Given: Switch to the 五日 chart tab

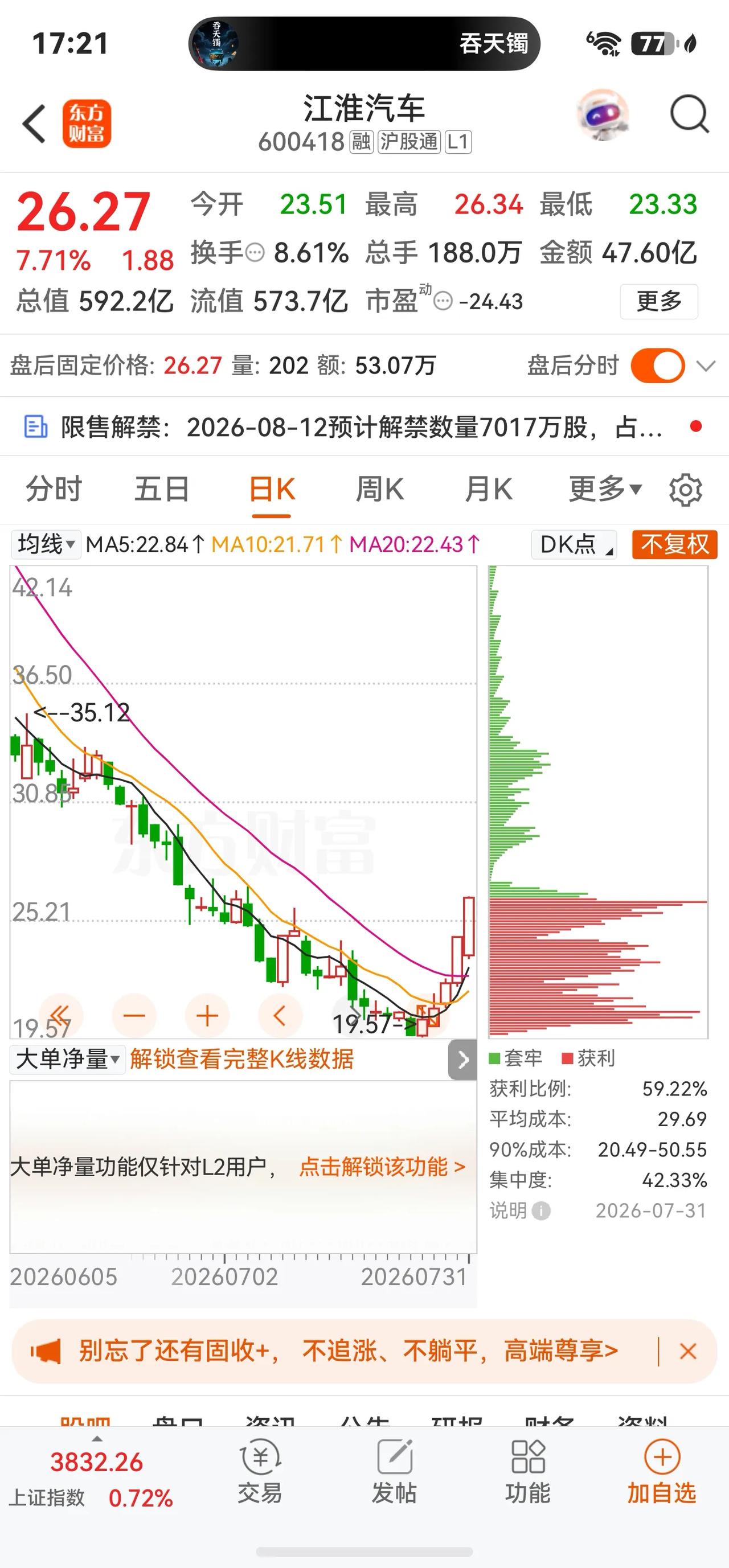Looking at the screenshot, I should [x=162, y=490].
